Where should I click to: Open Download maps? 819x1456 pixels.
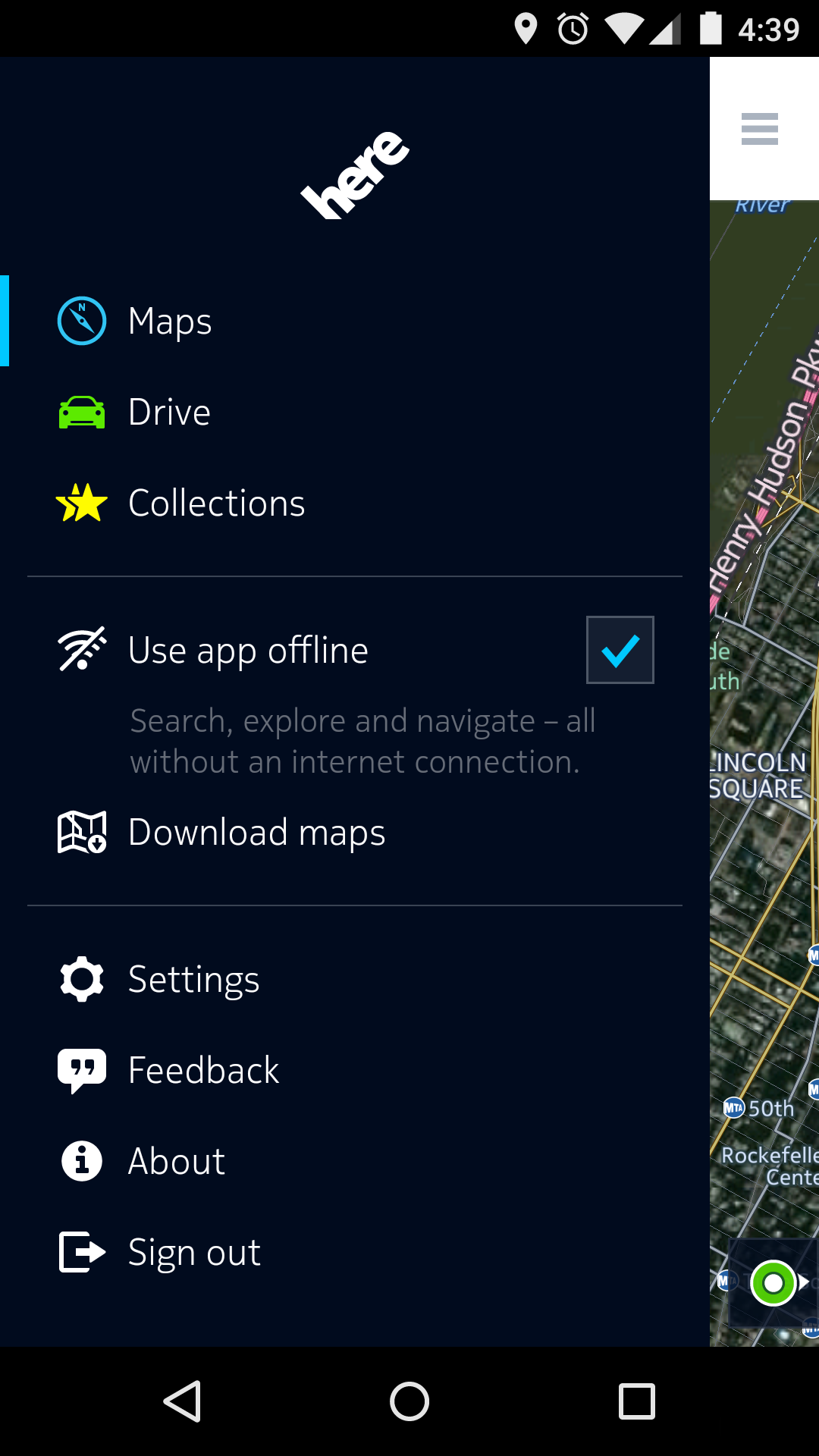pos(355,832)
